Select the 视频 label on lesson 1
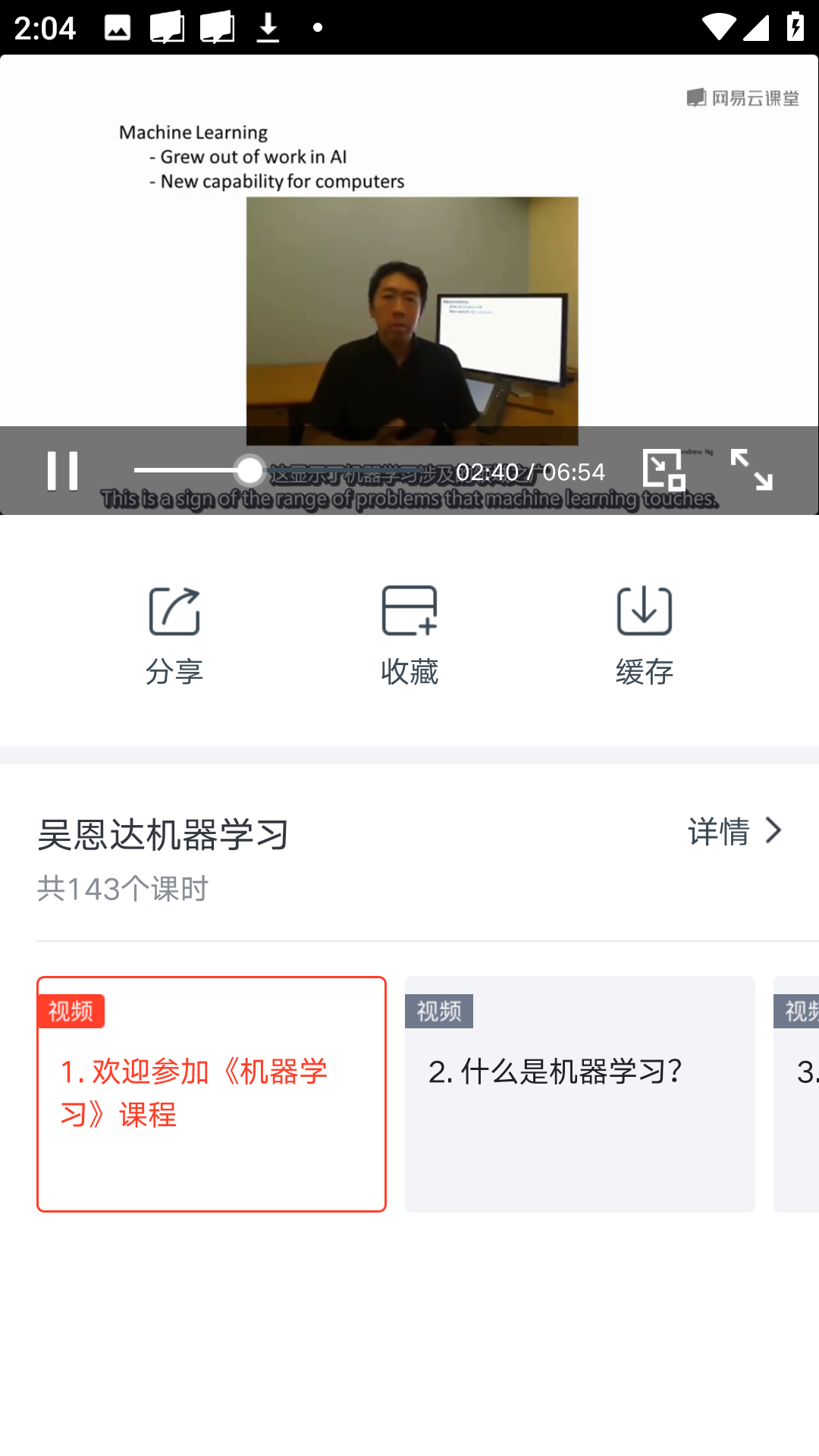 72,1010
